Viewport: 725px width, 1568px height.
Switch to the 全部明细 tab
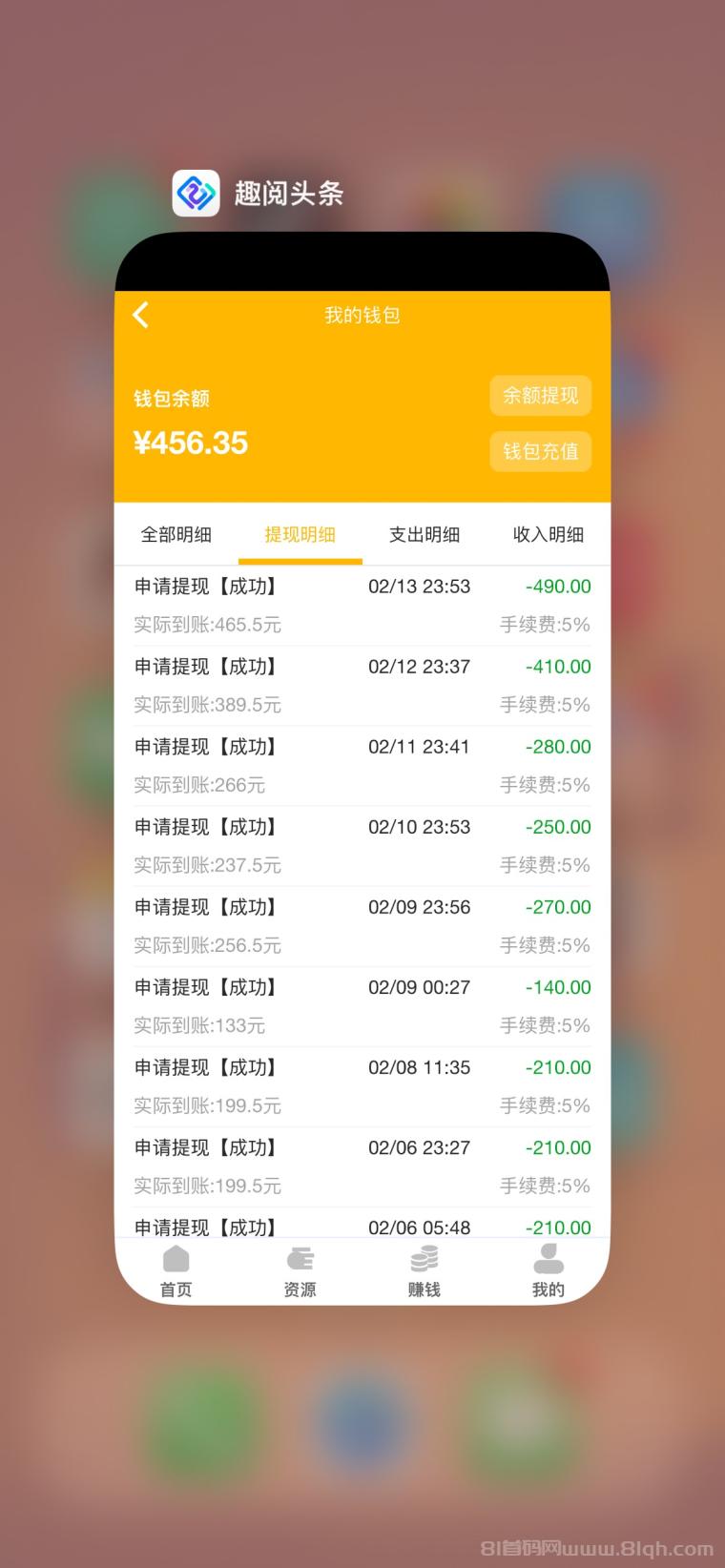pyautogui.click(x=176, y=535)
